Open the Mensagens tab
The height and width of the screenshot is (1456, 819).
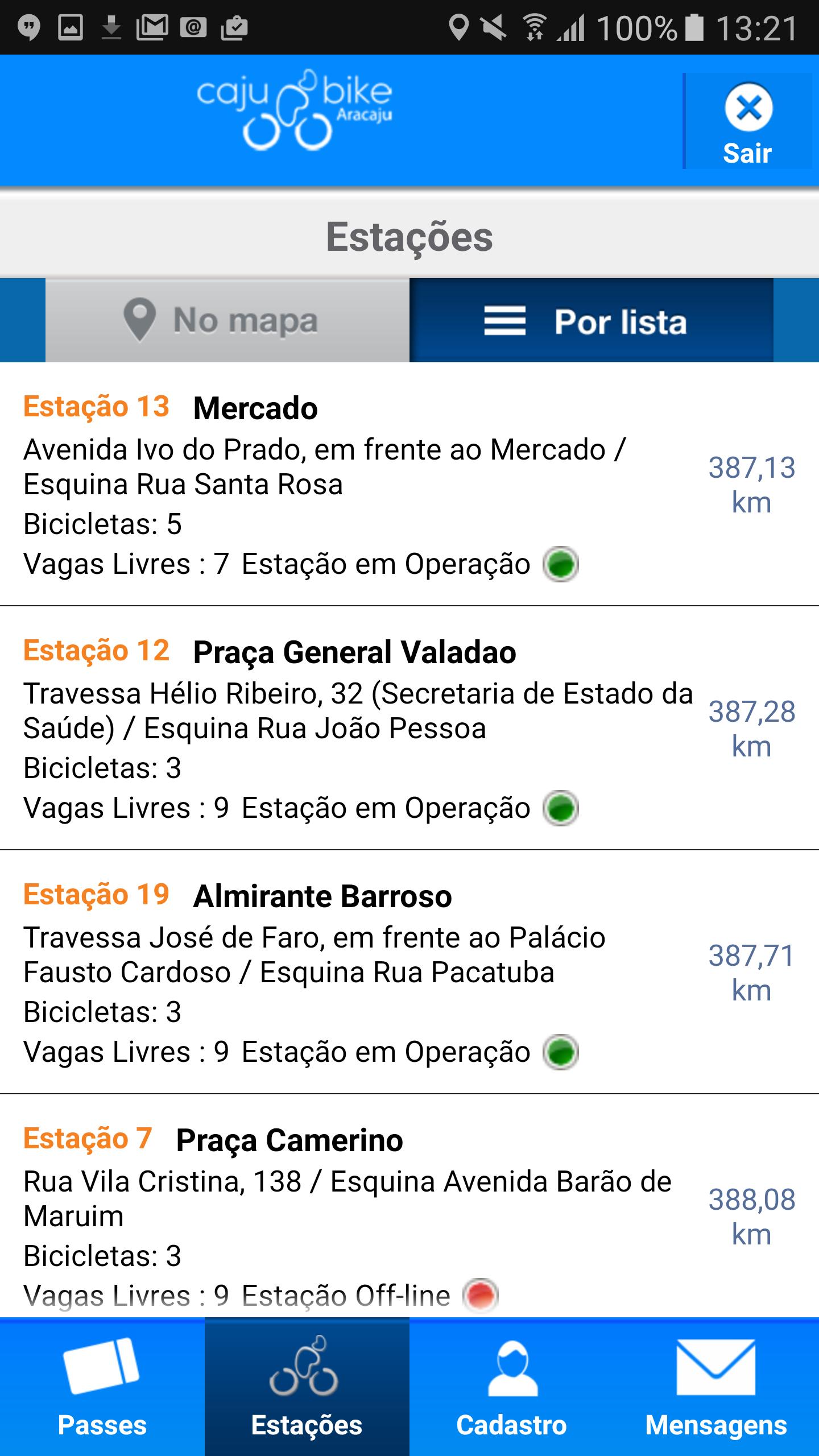[717, 1387]
